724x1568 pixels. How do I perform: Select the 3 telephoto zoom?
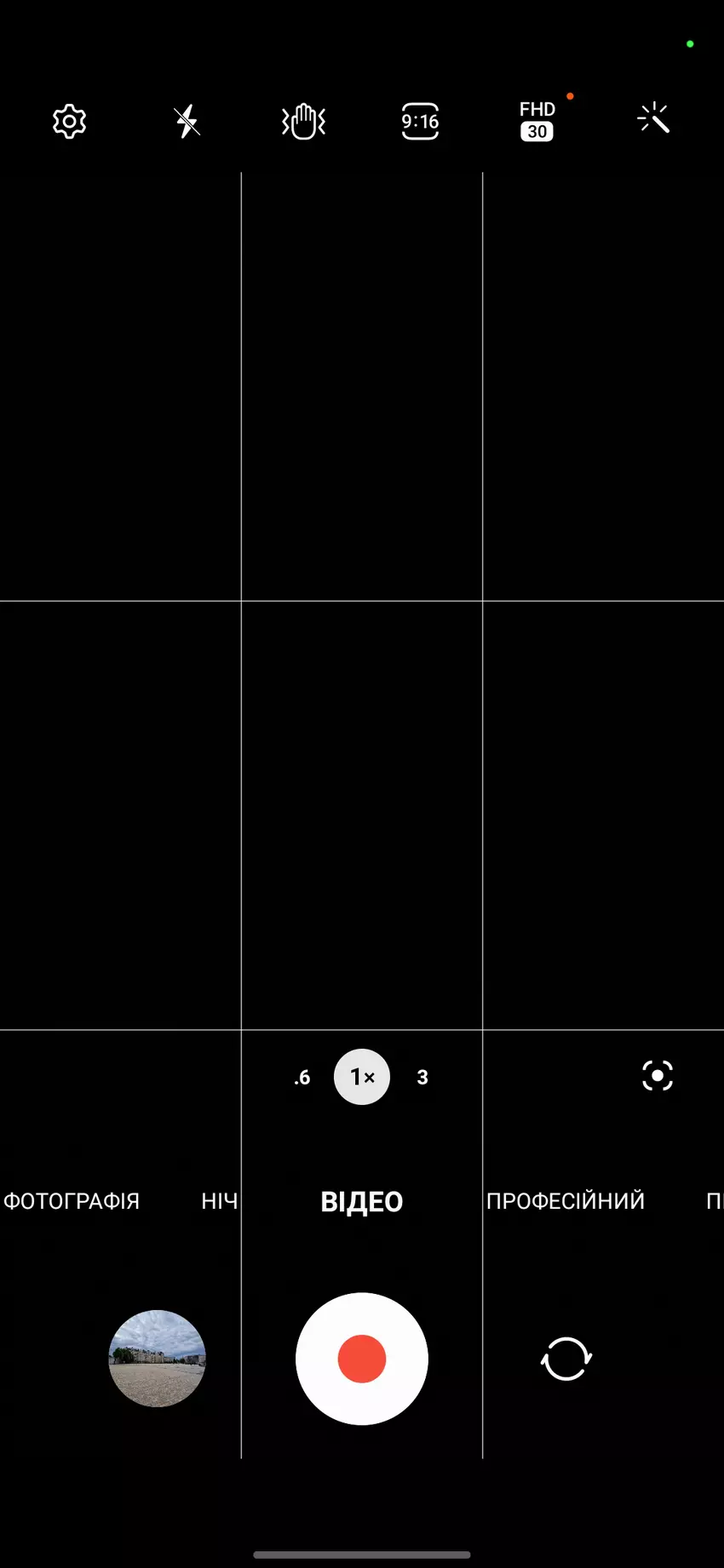(x=422, y=1078)
